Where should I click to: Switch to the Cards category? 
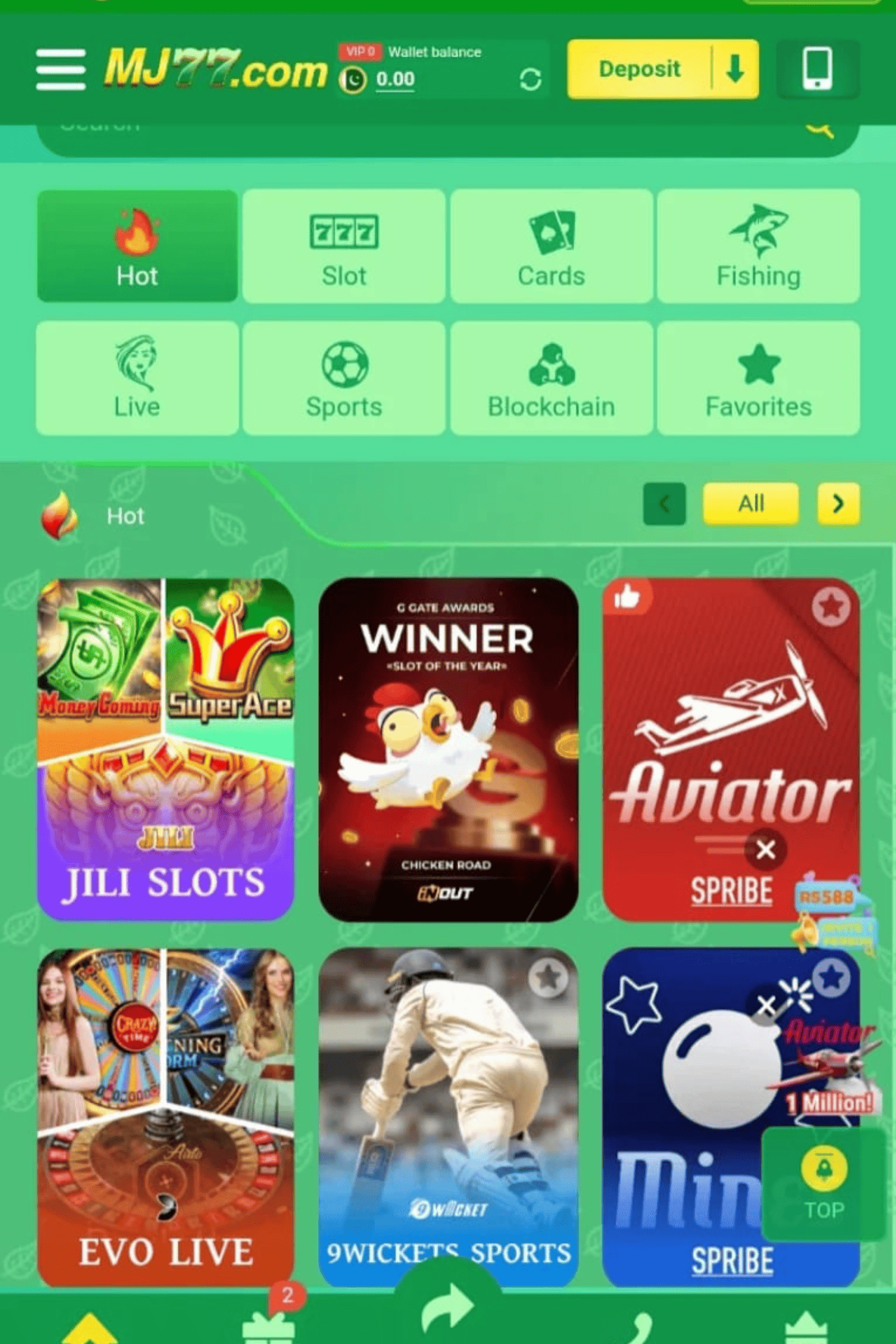[551, 246]
